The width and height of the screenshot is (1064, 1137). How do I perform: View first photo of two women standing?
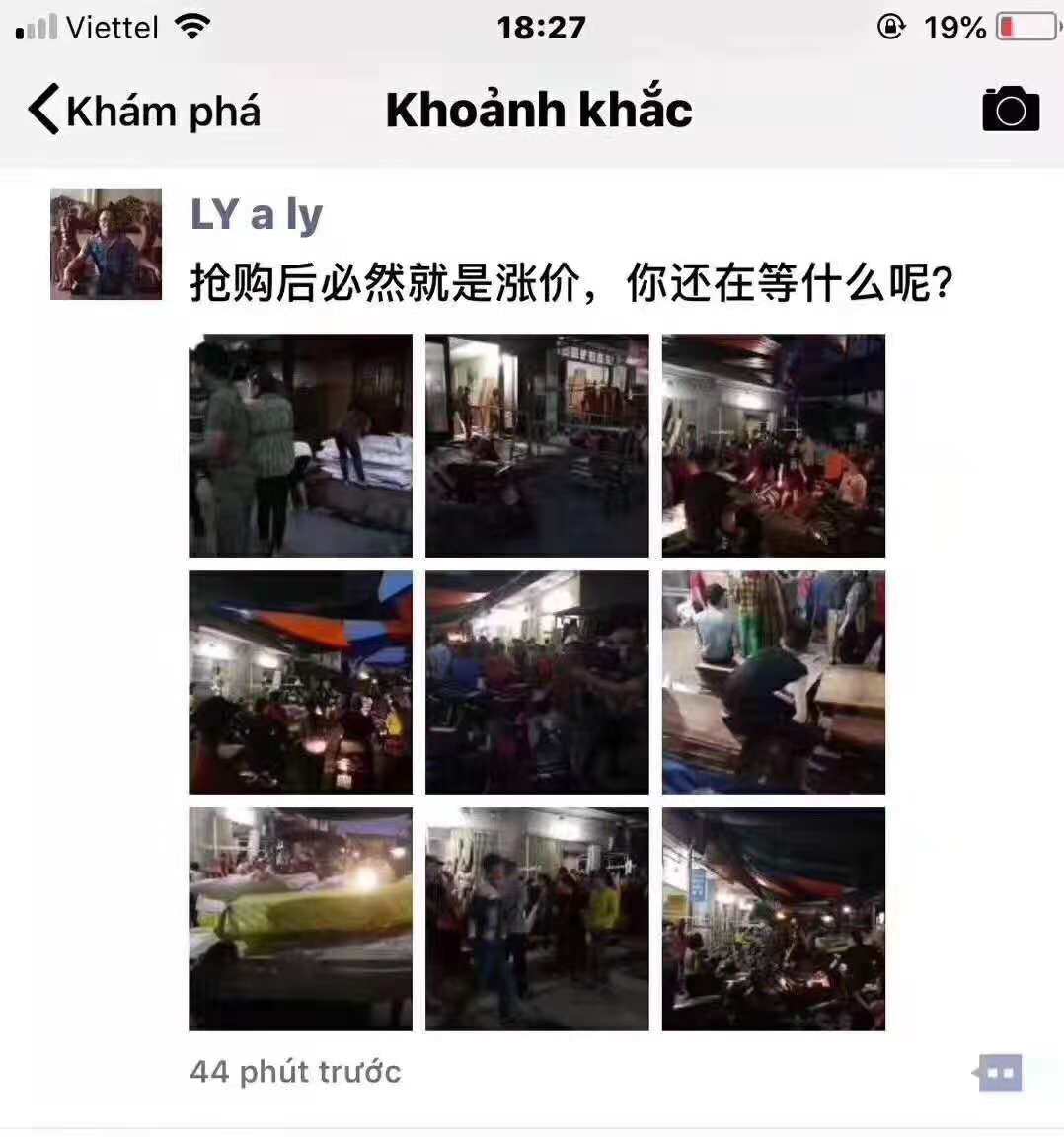tap(300, 445)
